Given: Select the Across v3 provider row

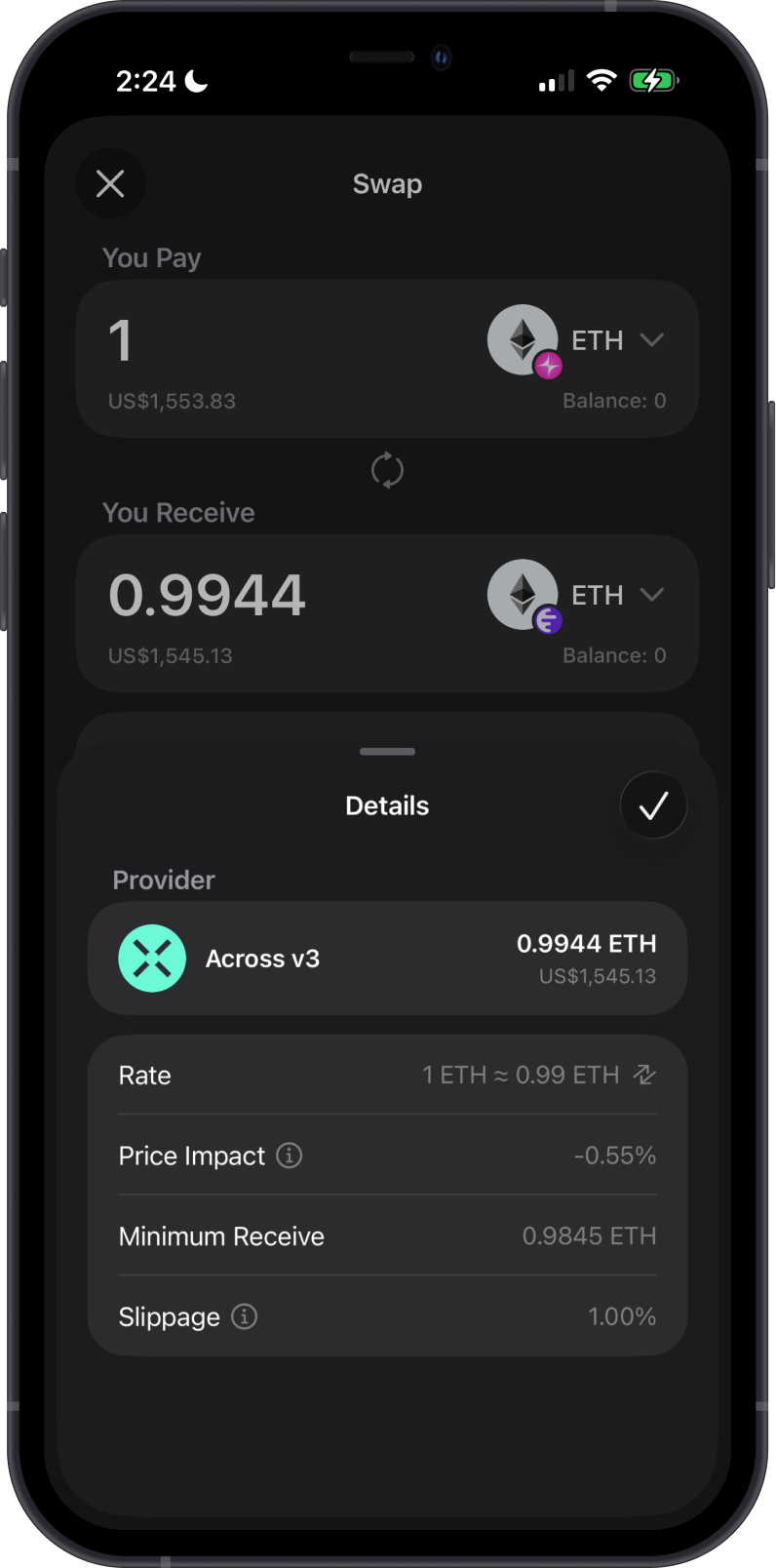Looking at the screenshot, I should click(x=387, y=959).
